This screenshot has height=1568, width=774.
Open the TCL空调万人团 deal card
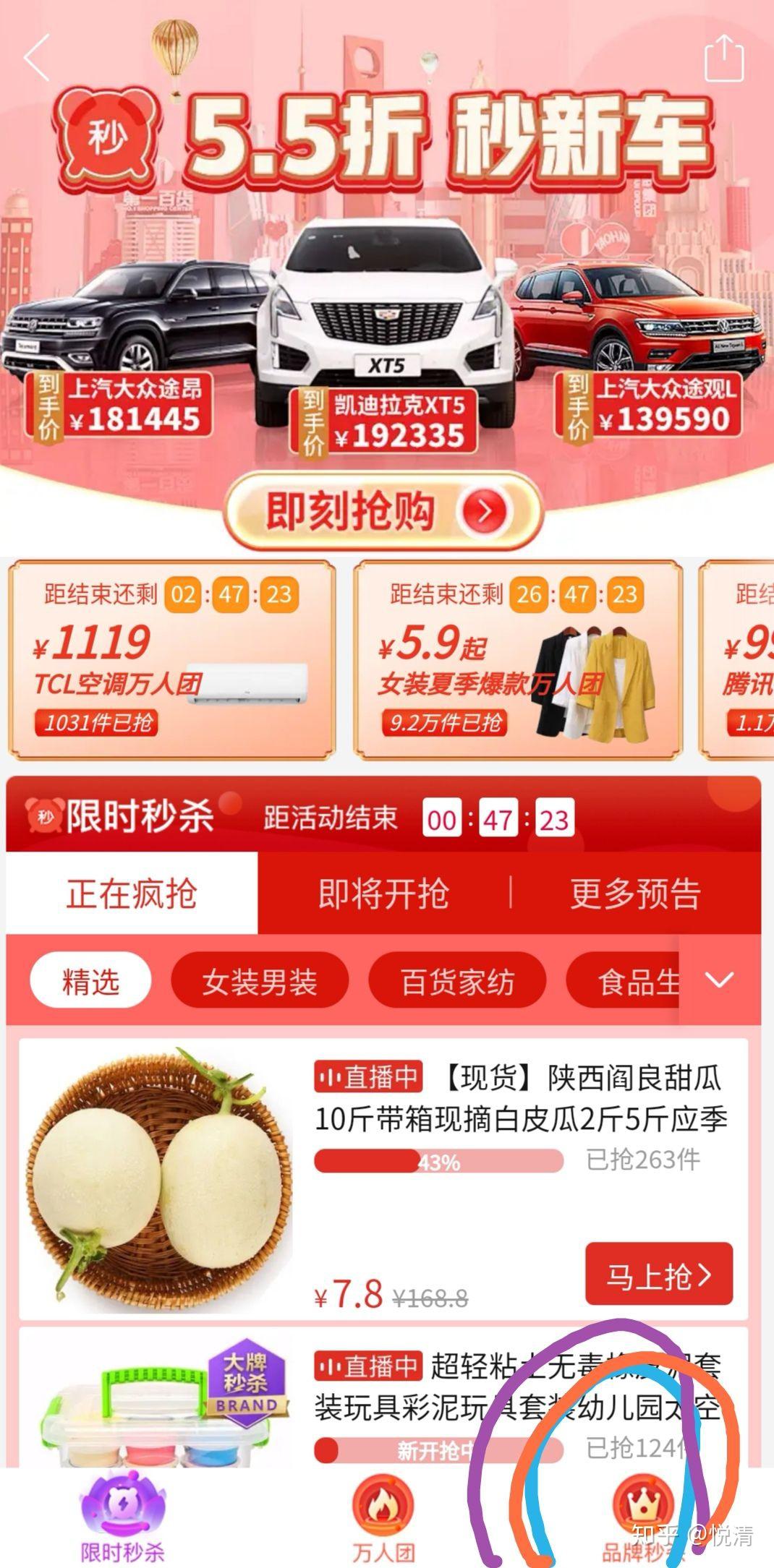pyautogui.click(x=171, y=660)
